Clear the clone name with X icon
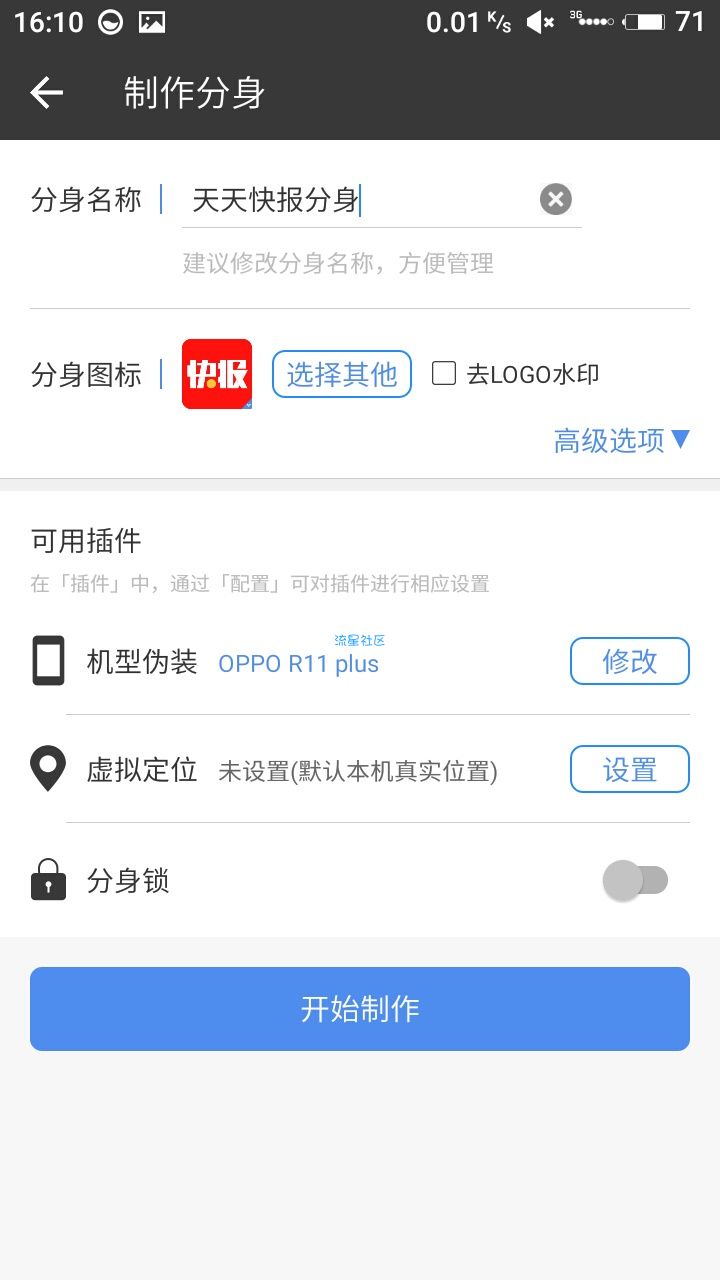720x1280 pixels. (556, 199)
